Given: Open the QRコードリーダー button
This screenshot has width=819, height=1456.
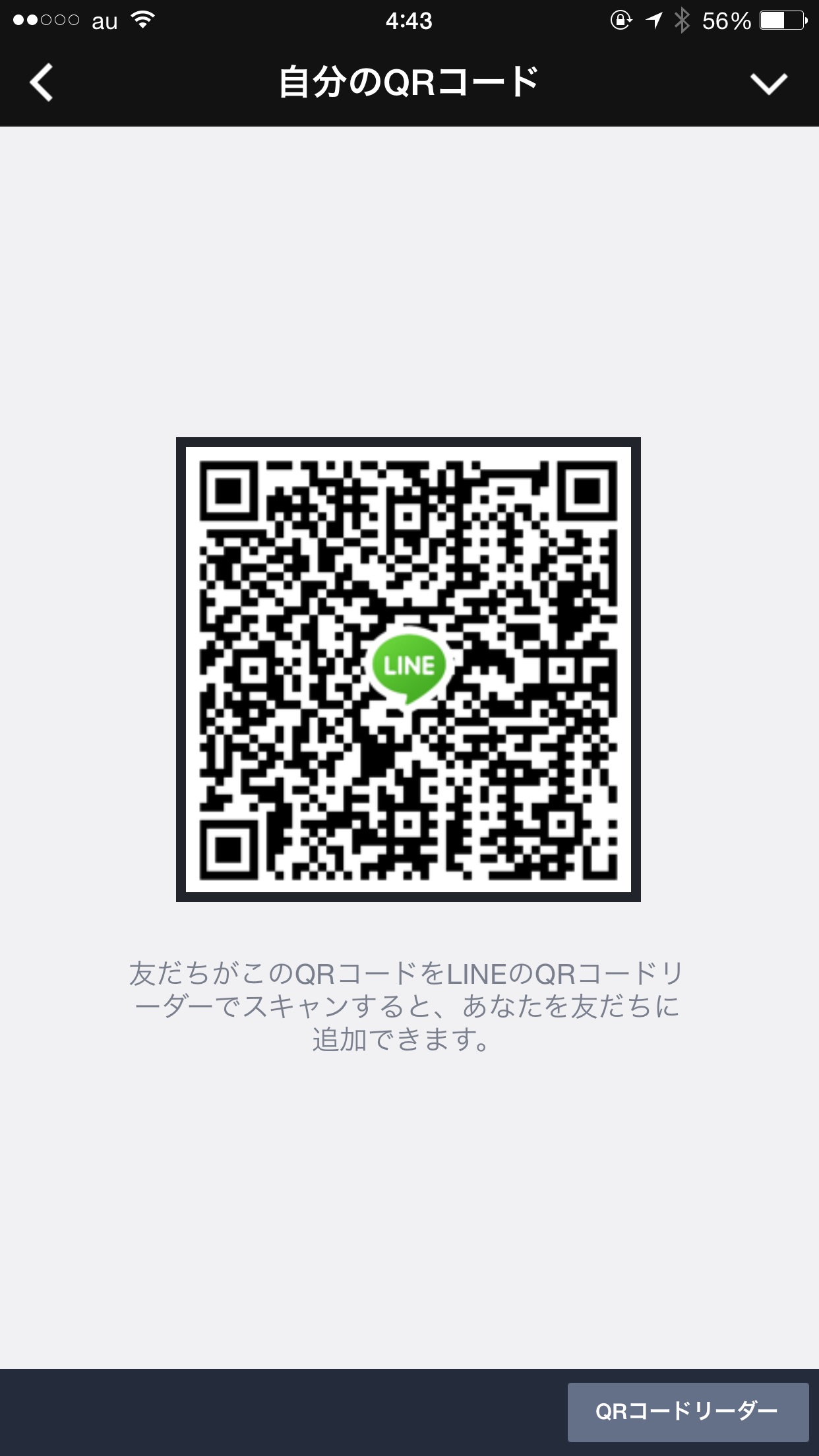Looking at the screenshot, I should point(687,1412).
